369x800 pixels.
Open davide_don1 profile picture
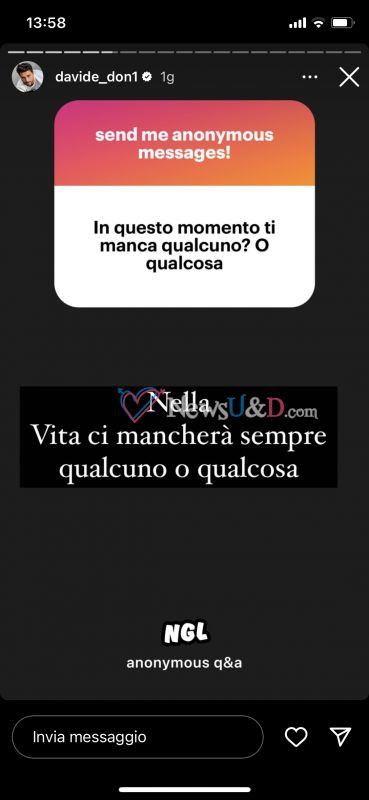pos(28,77)
